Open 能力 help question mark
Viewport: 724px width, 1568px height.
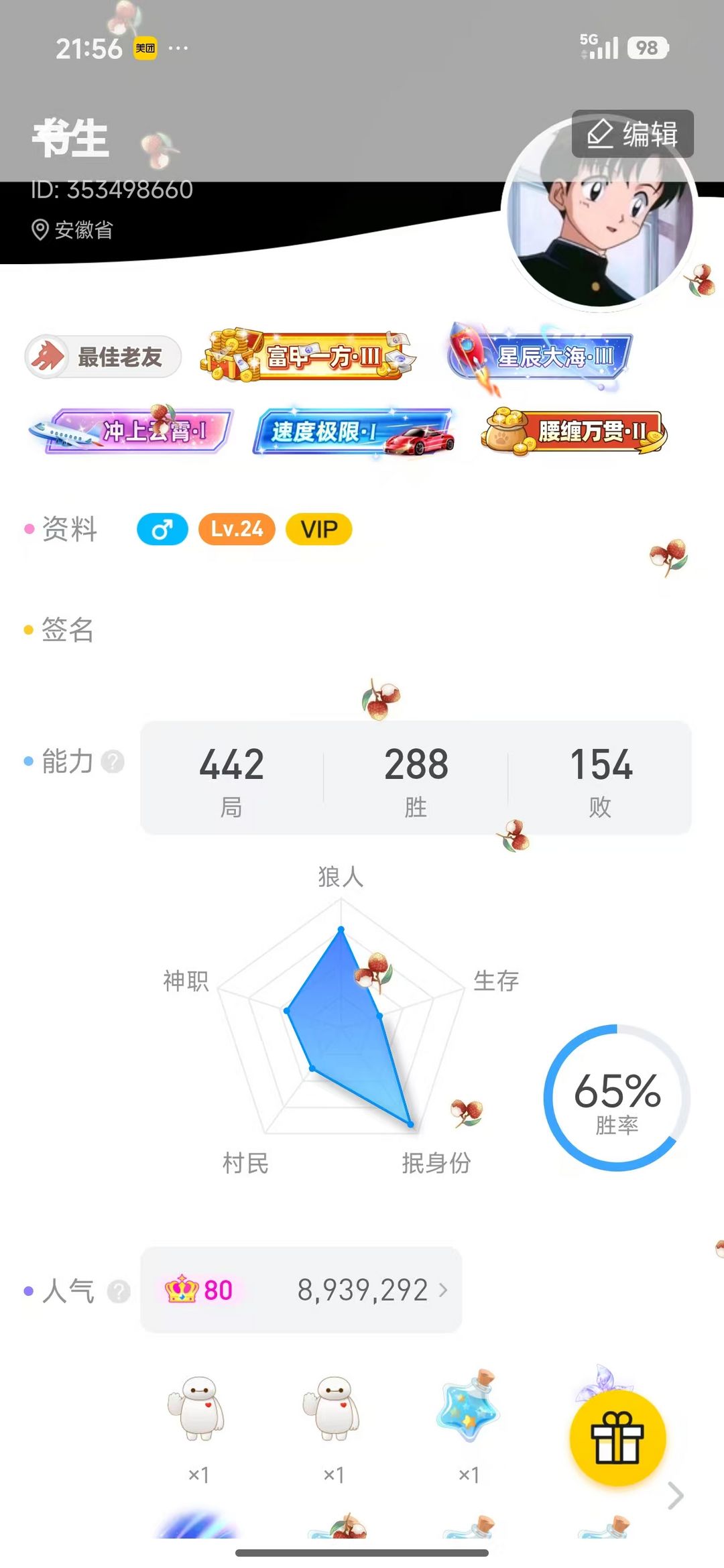[112, 761]
